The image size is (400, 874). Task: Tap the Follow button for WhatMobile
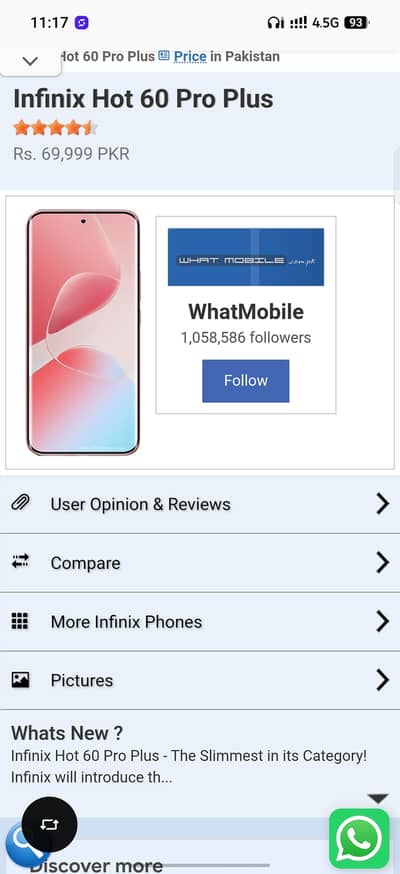(x=245, y=381)
